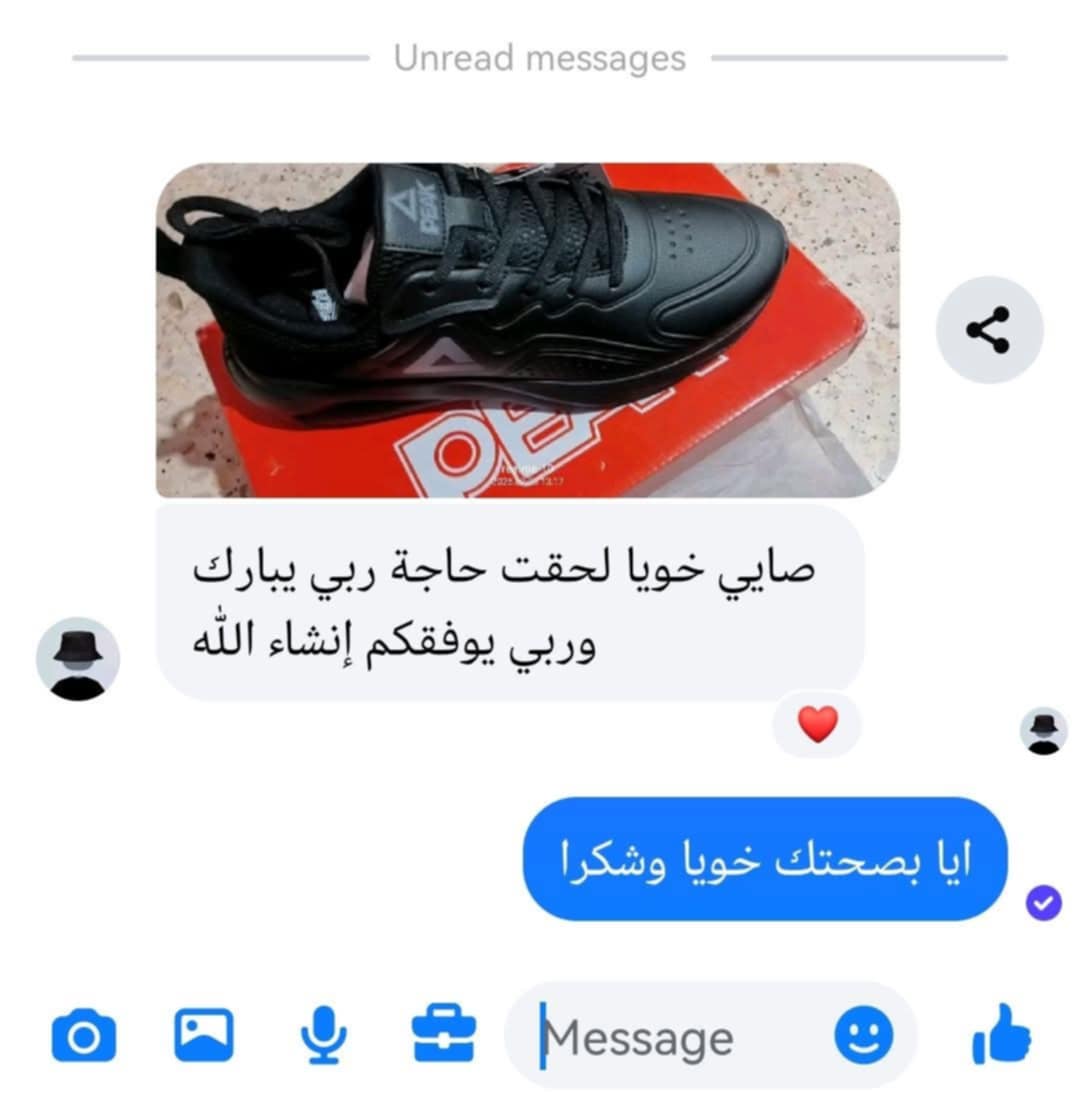This screenshot has height=1113, width=1080.
Task: Open the camera to take a photo
Action: [x=84, y=1037]
